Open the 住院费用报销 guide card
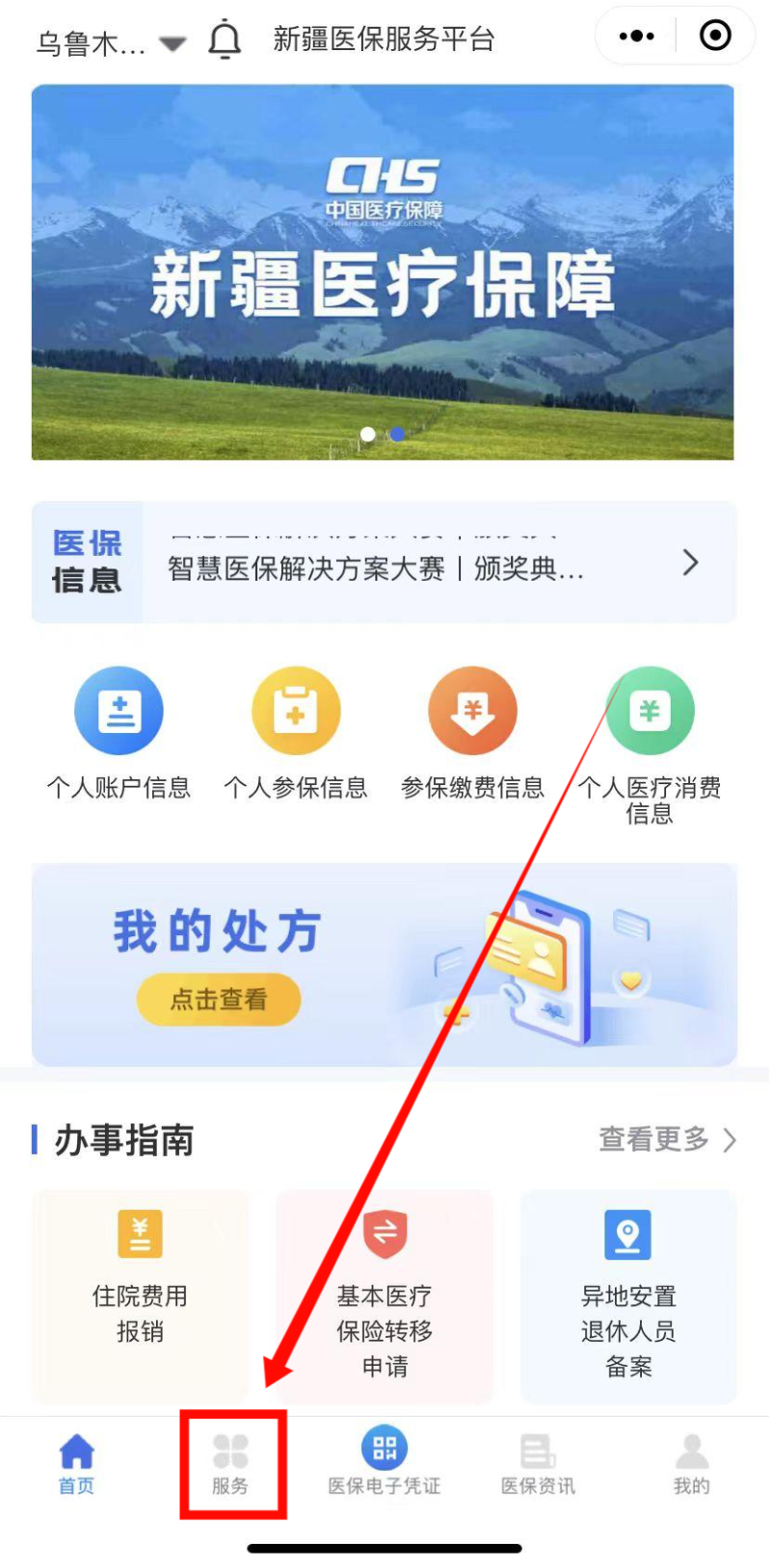771x1568 pixels. pyautogui.click(x=141, y=1296)
